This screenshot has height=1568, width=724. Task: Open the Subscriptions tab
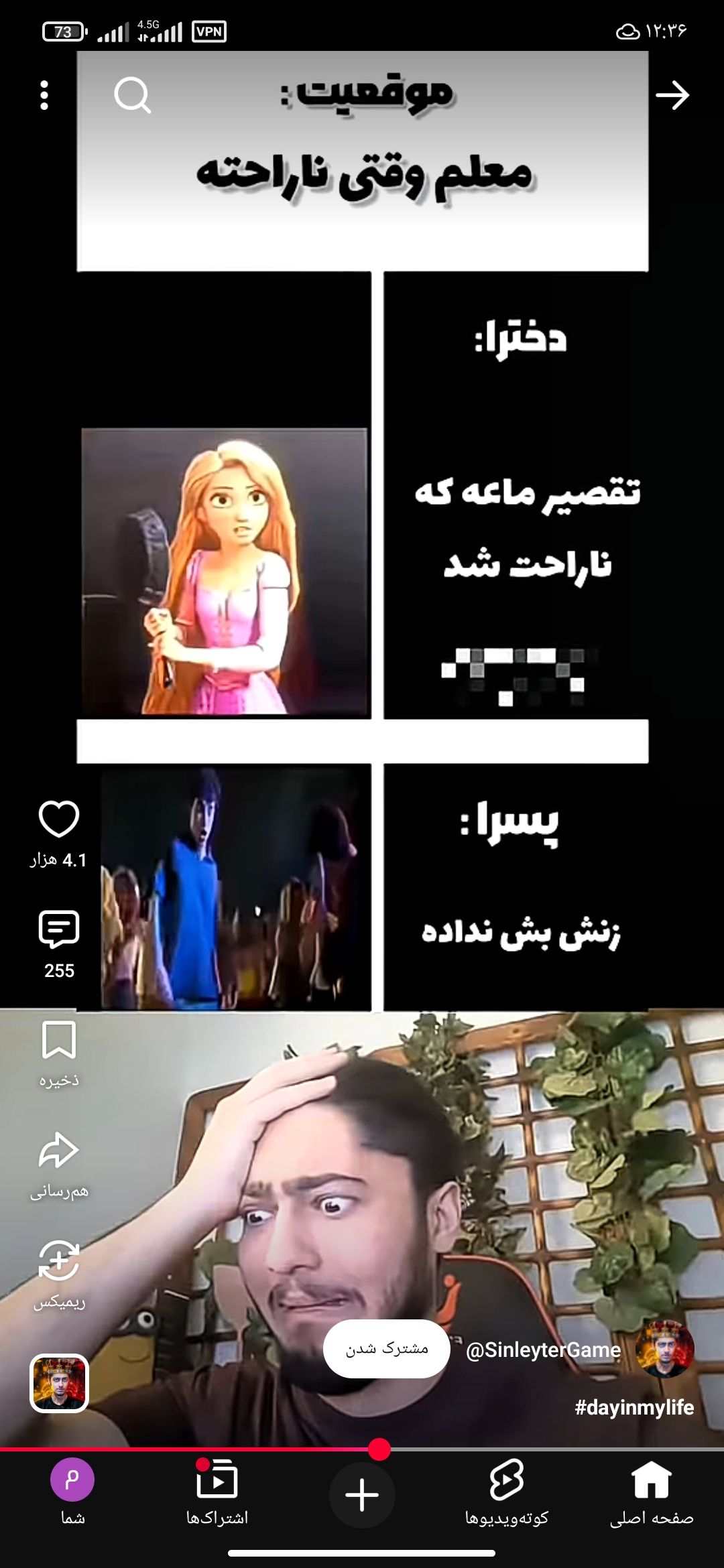217,1494
